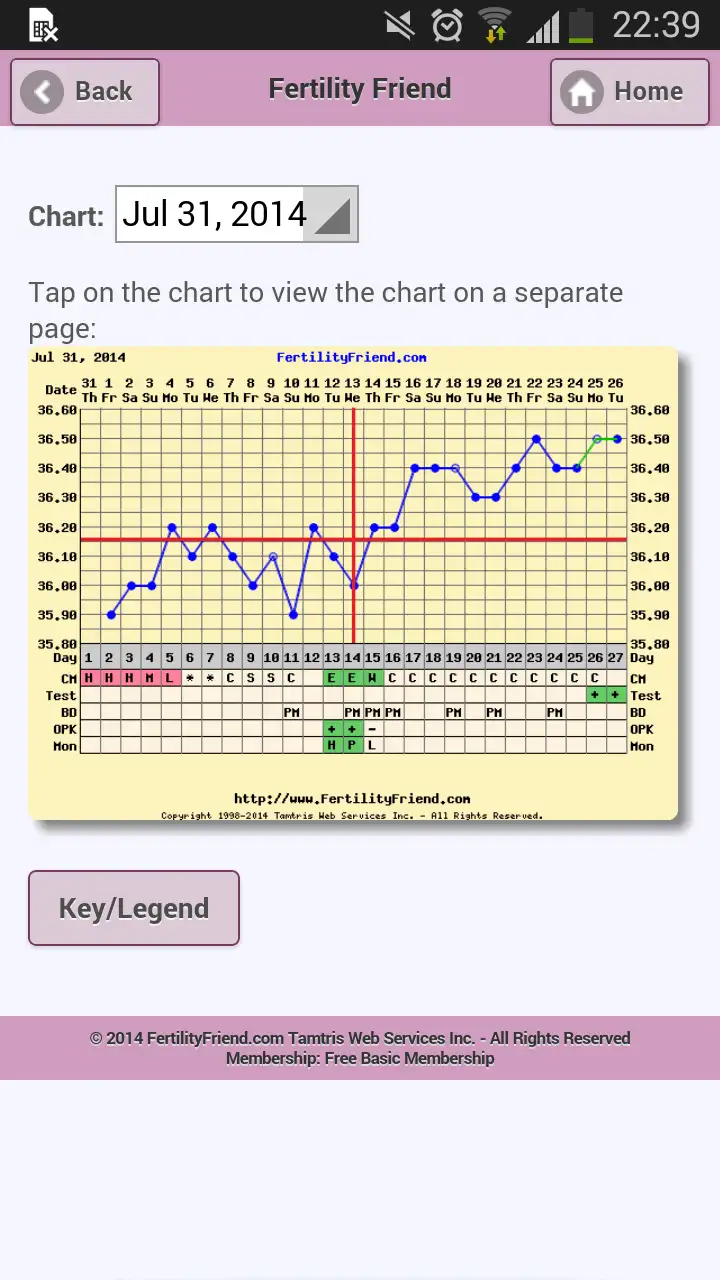The width and height of the screenshot is (720, 1280).
Task: Open the fertility chart on separate page
Action: click(353, 584)
